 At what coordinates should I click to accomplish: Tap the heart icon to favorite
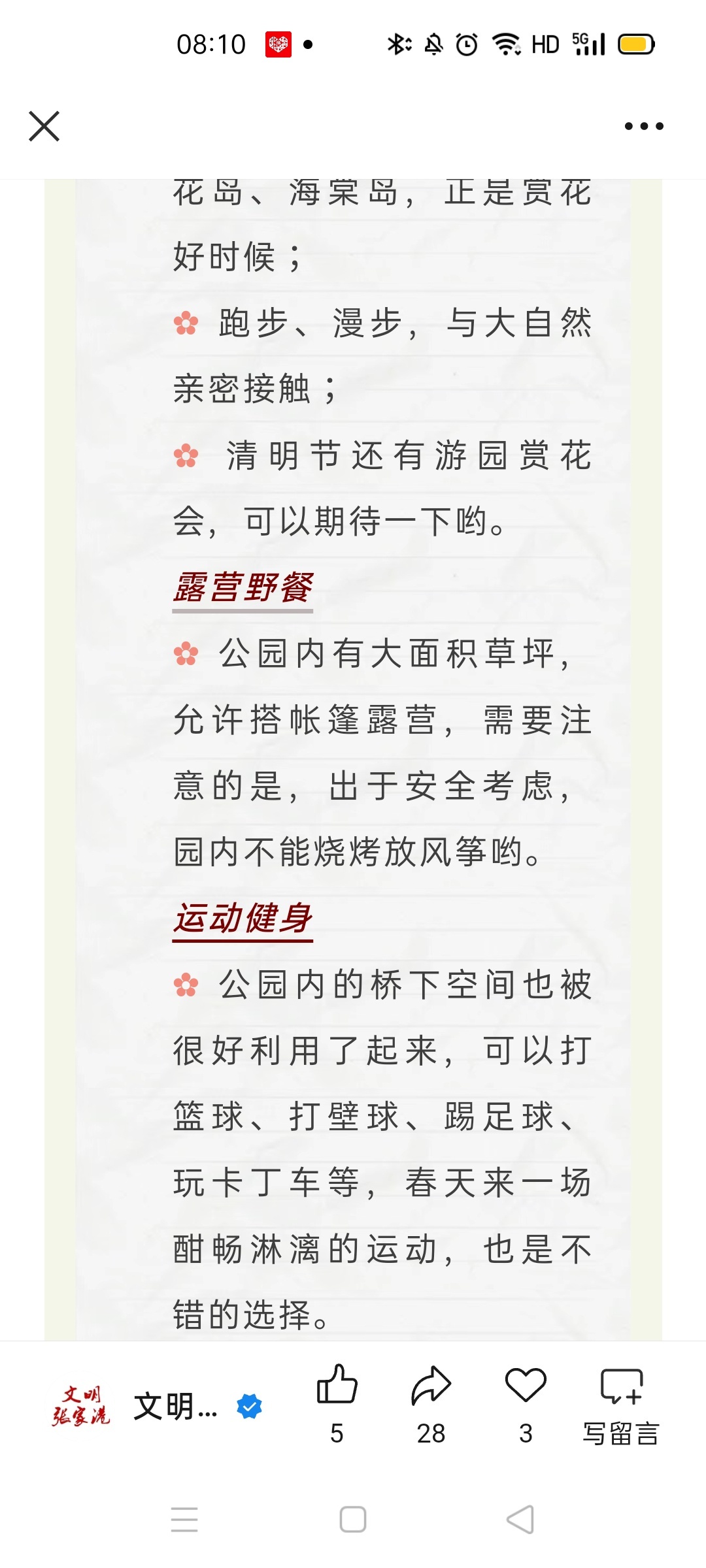(x=526, y=1386)
